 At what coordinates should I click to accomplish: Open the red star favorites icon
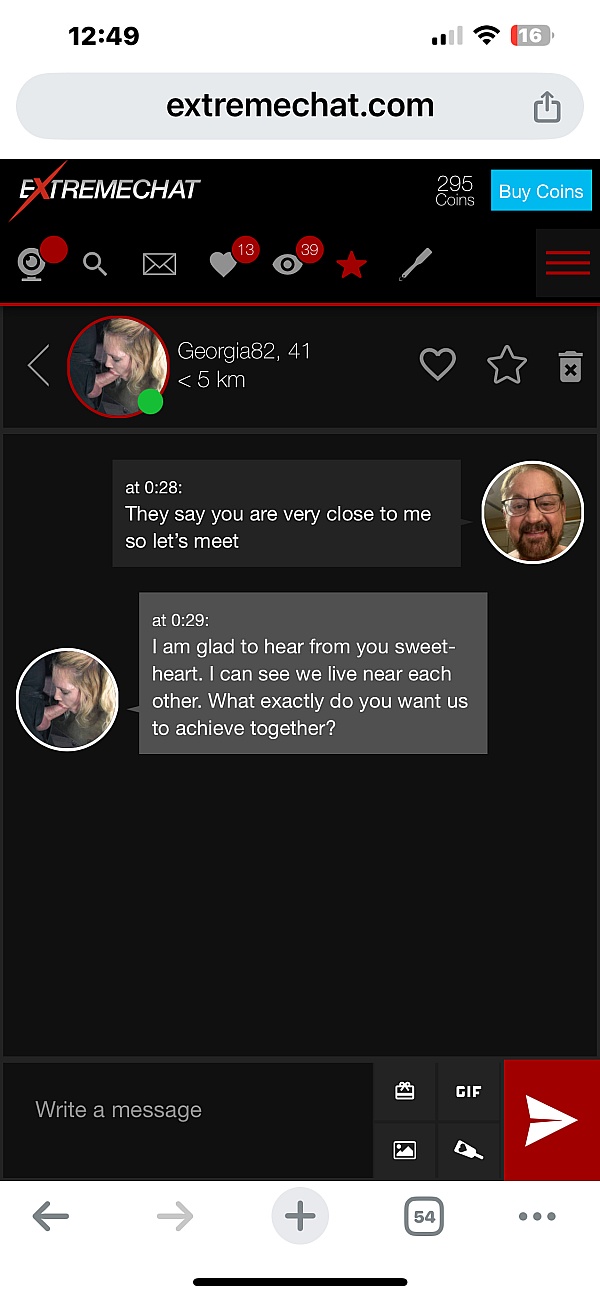pyautogui.click(x=351, y=265)
